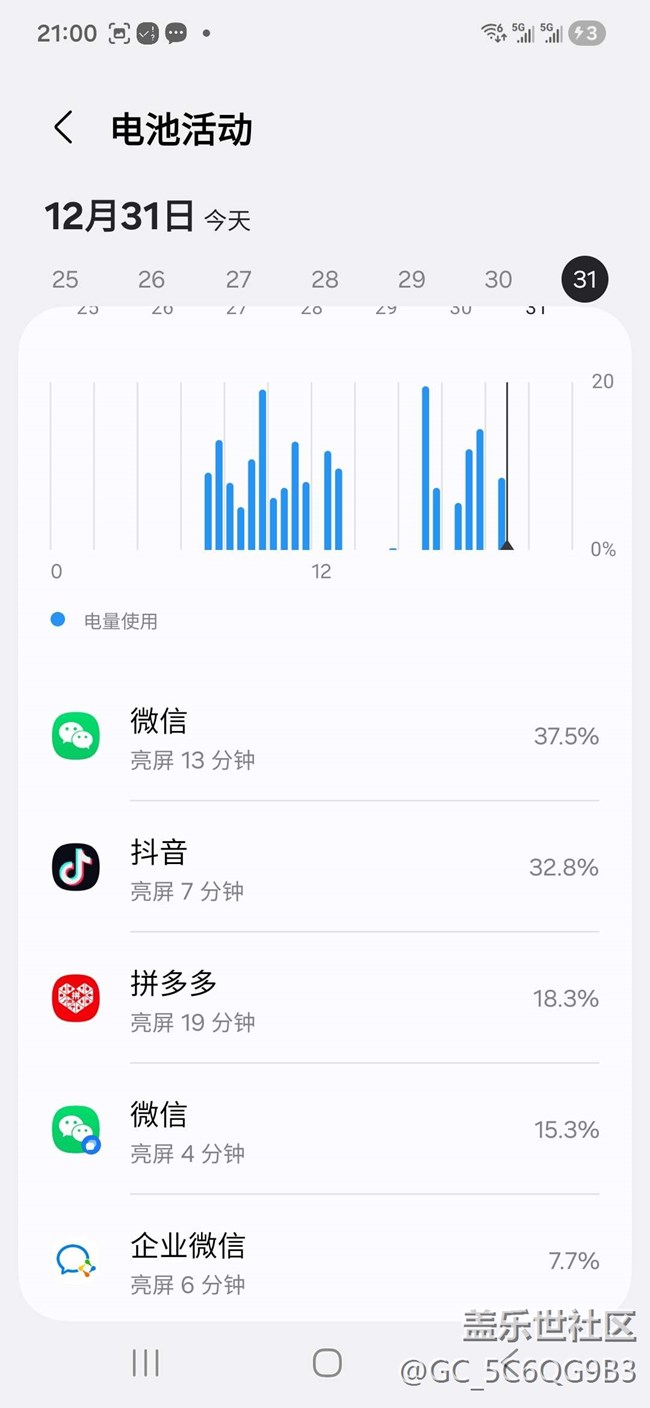Image resolution: width=650 pixels, height=1408 pixels.
Task: Open the recent apps overview
Action: (146, 1362)
